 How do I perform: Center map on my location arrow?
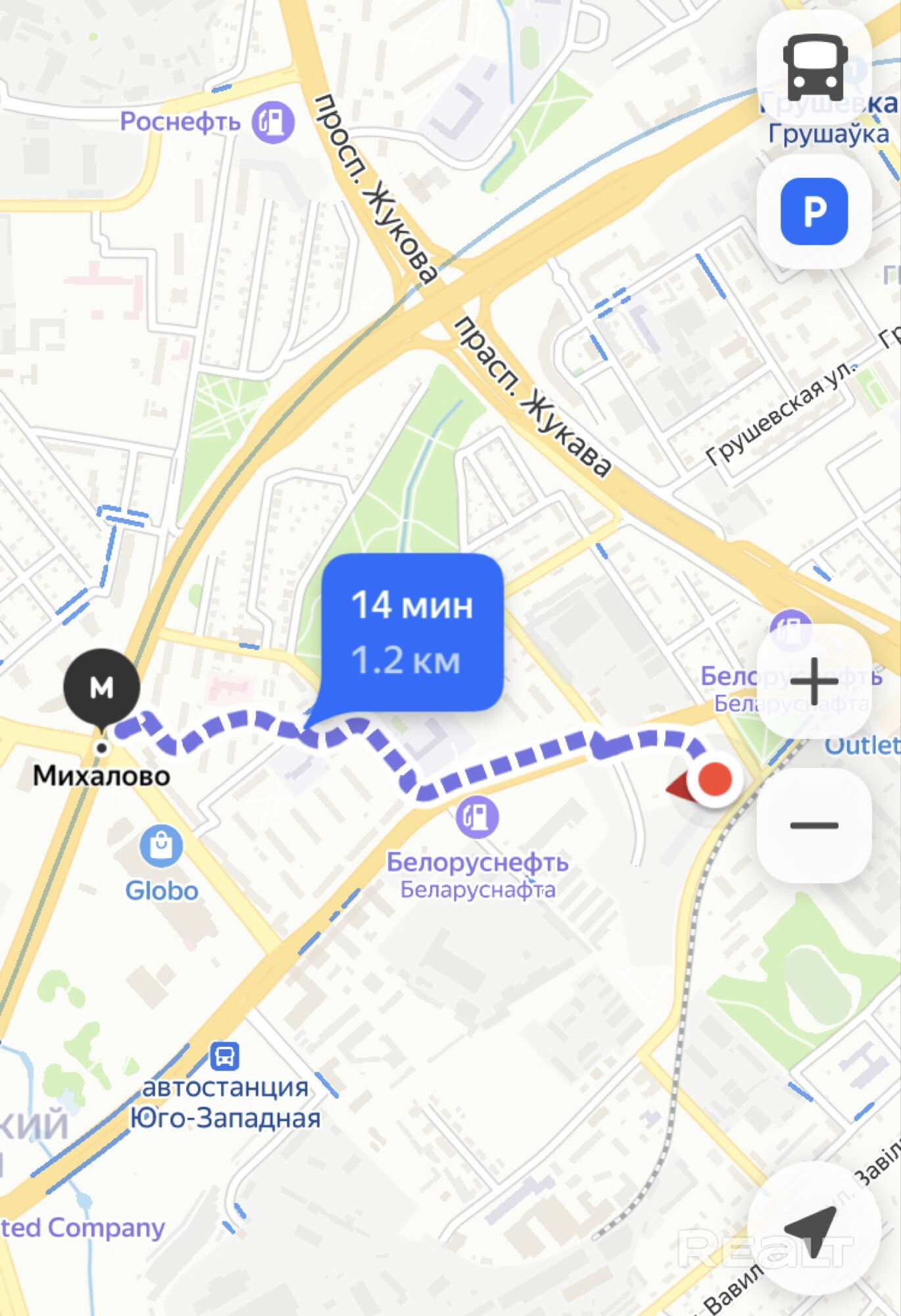coord(813,1229)
